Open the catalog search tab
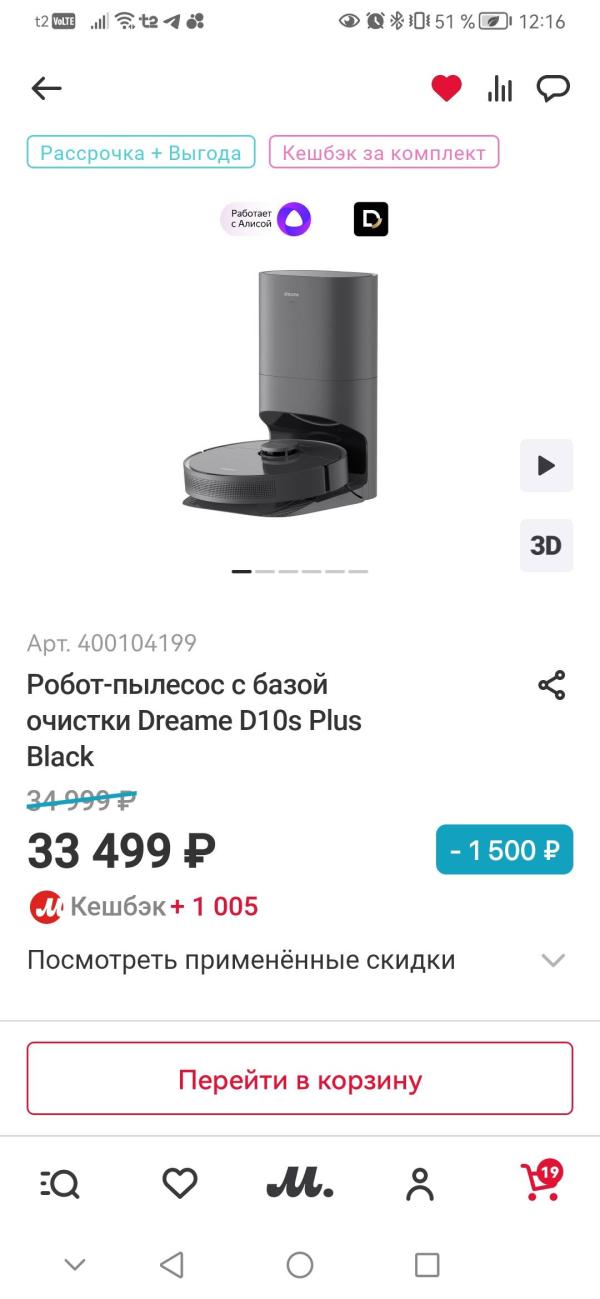Image resolution: width=600 pixels, height=1299 pixels. click(60, 1184)
